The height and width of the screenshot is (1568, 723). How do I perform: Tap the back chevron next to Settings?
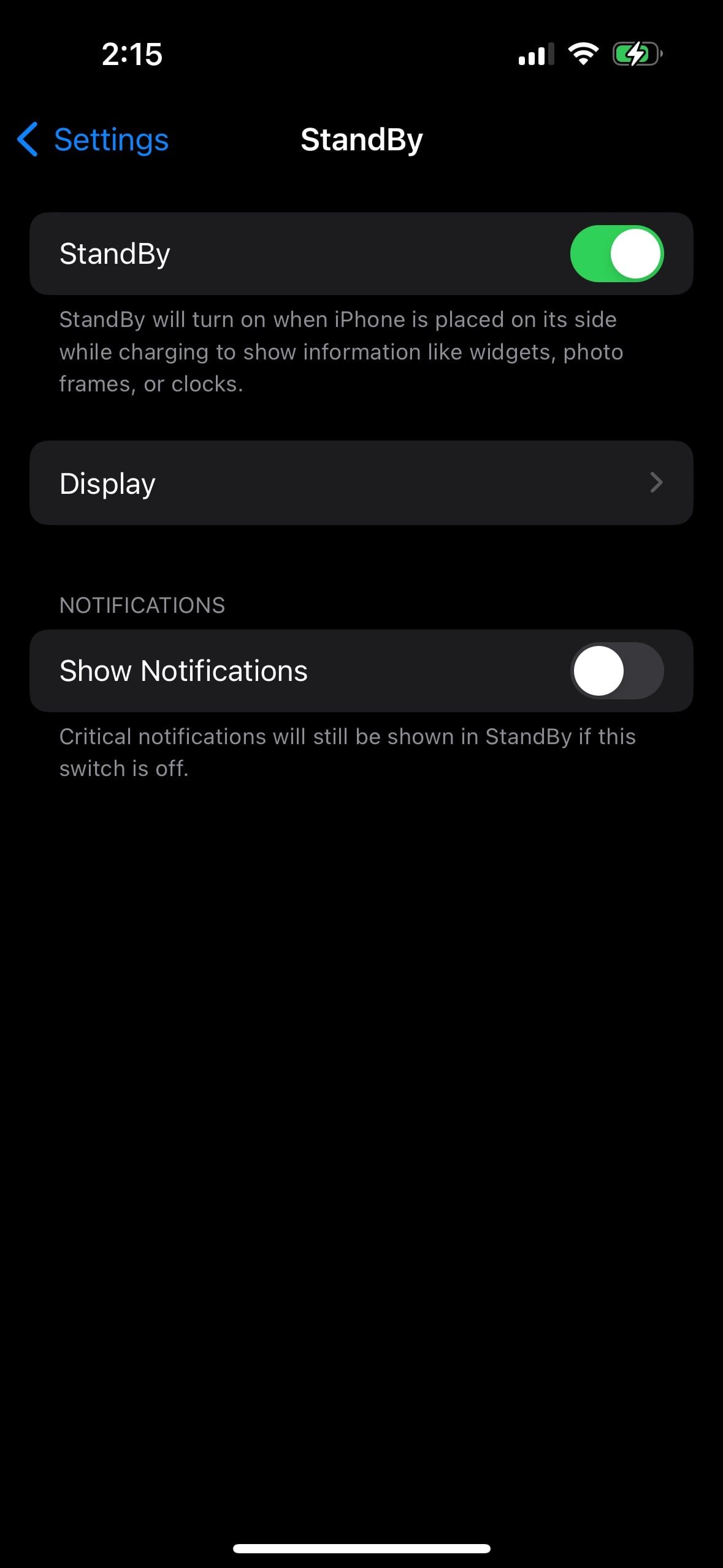29,140
